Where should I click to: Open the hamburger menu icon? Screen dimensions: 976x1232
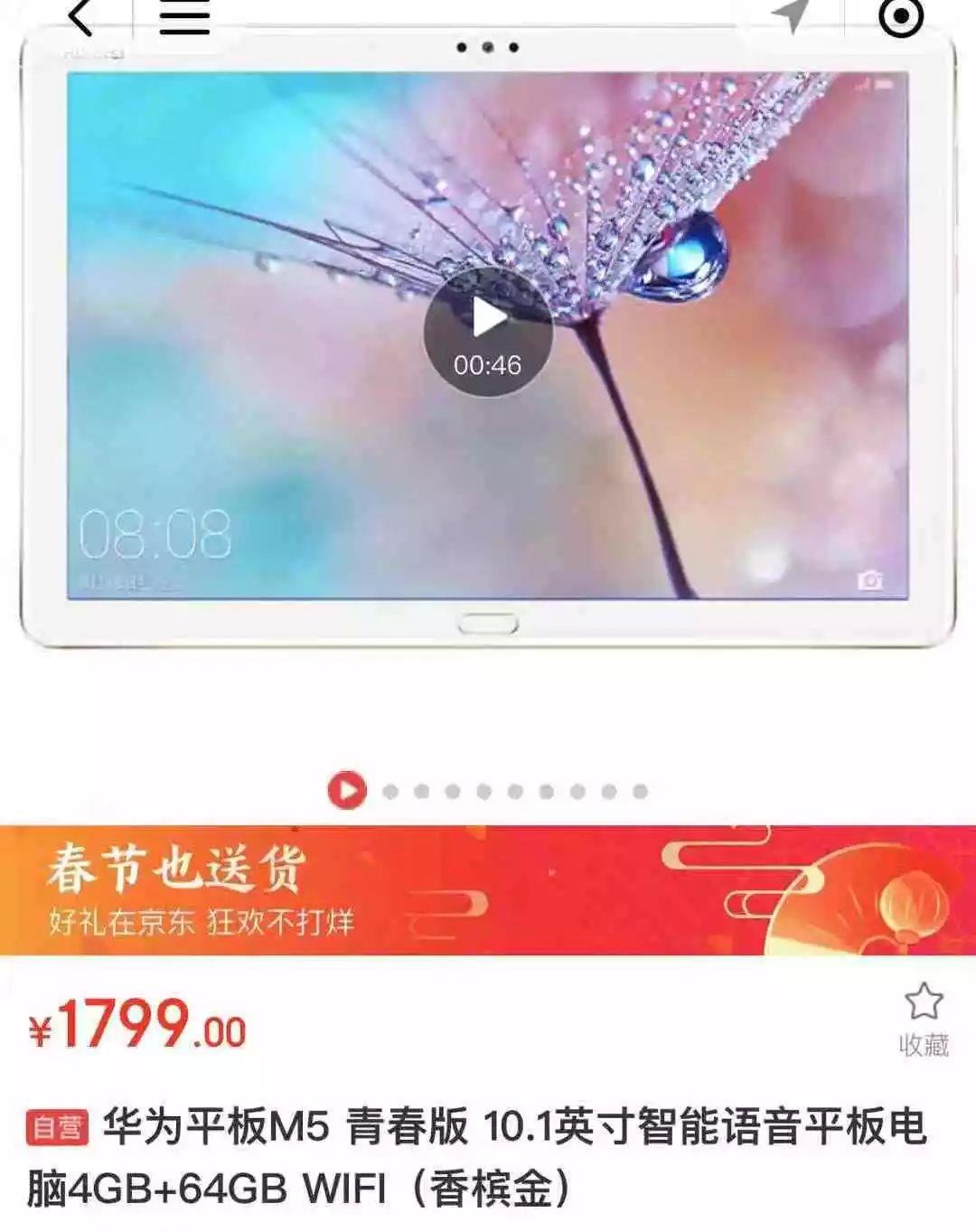[184, 18]
